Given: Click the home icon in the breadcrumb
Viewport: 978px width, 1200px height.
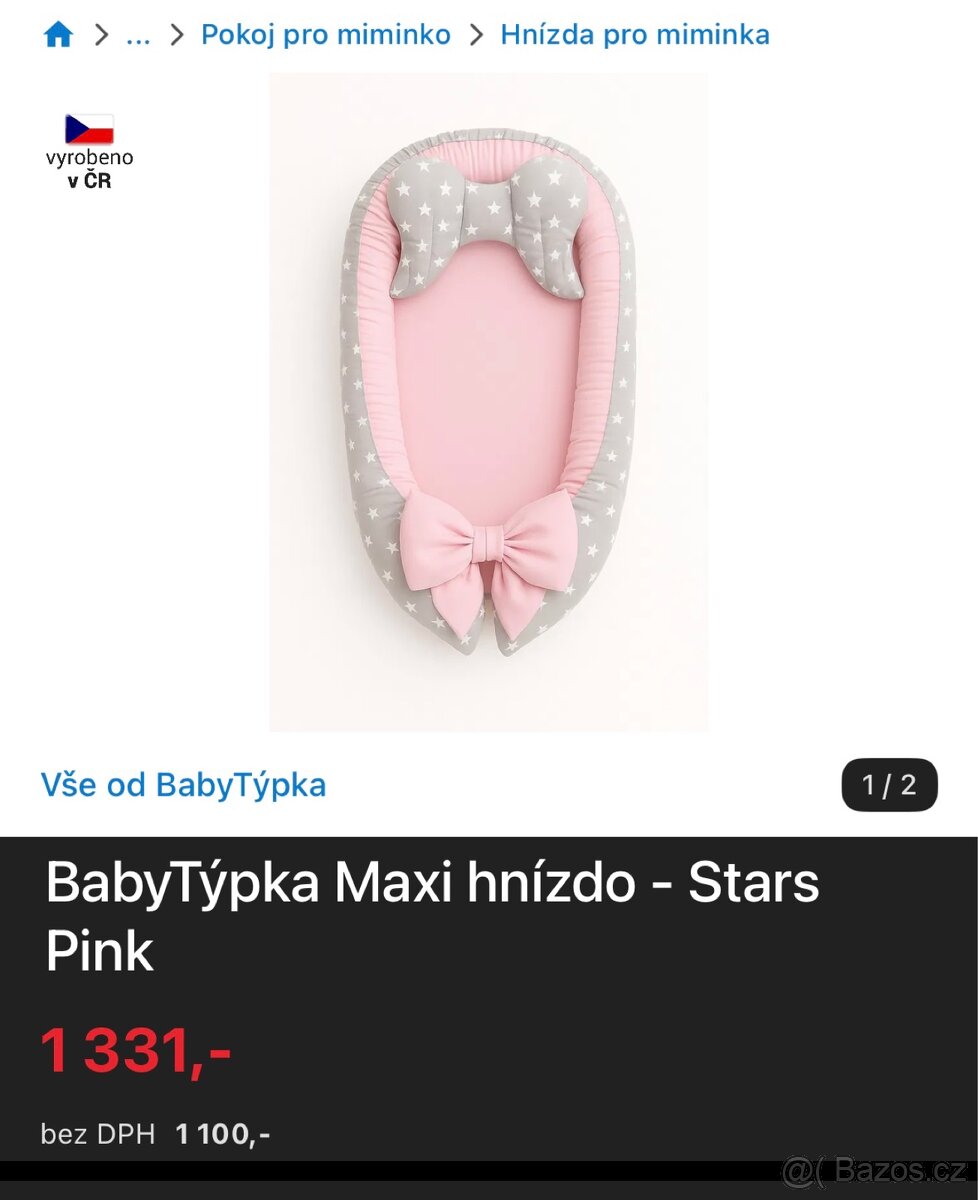Looking at the screenshot, I should point(57,34).
